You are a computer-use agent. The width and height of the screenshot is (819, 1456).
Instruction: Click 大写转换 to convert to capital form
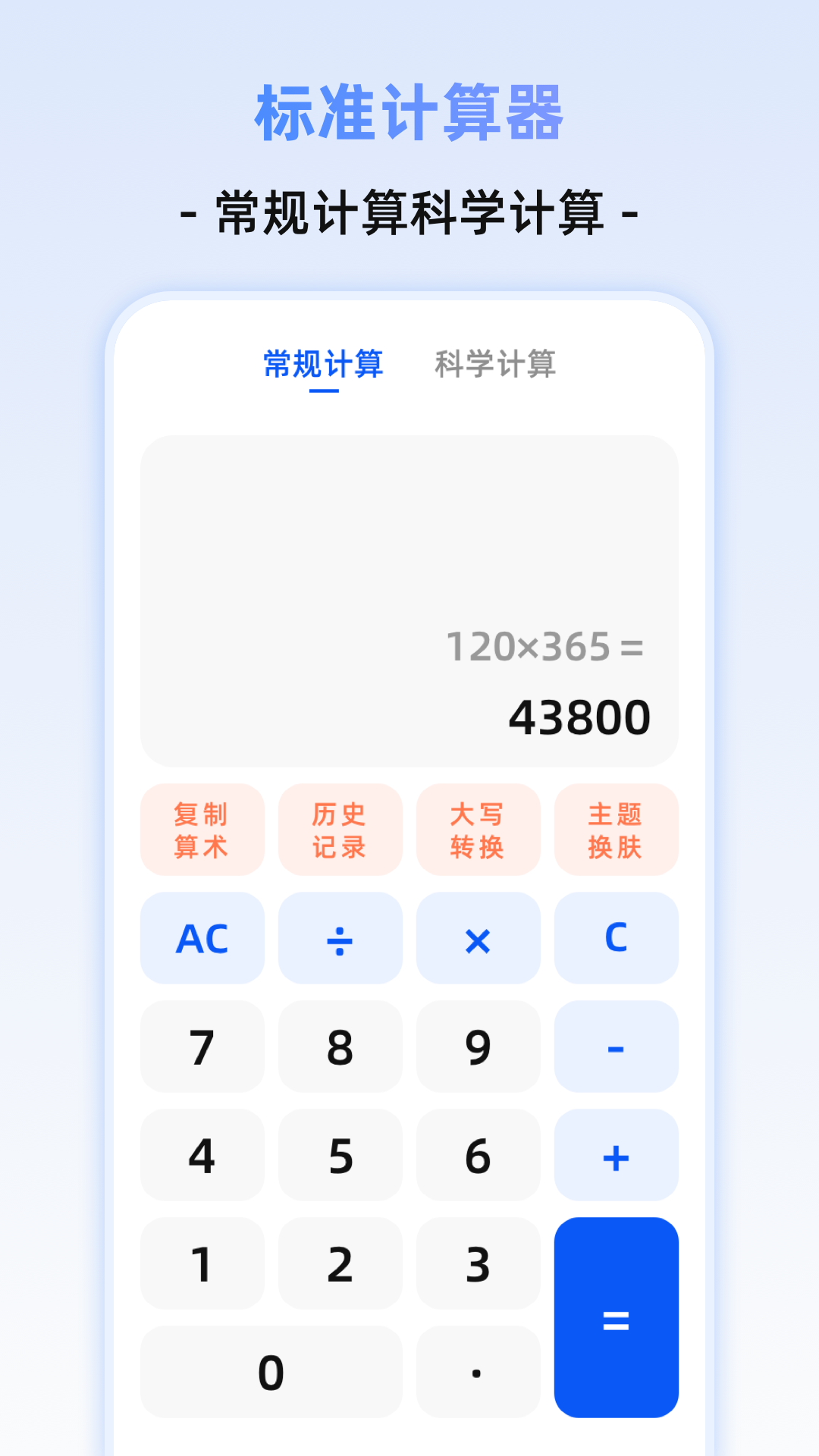[477, 831]
